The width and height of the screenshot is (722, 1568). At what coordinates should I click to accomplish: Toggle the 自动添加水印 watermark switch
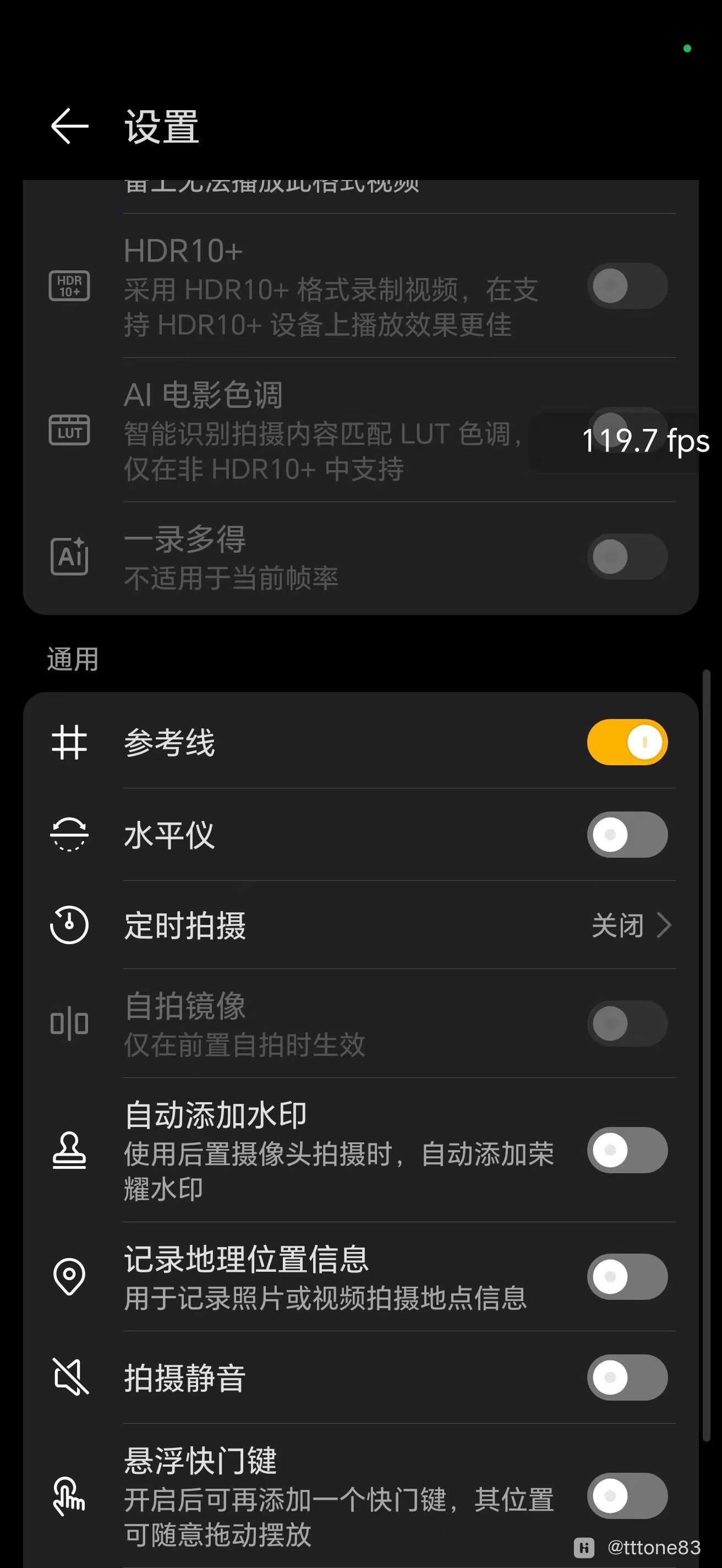627,1151
